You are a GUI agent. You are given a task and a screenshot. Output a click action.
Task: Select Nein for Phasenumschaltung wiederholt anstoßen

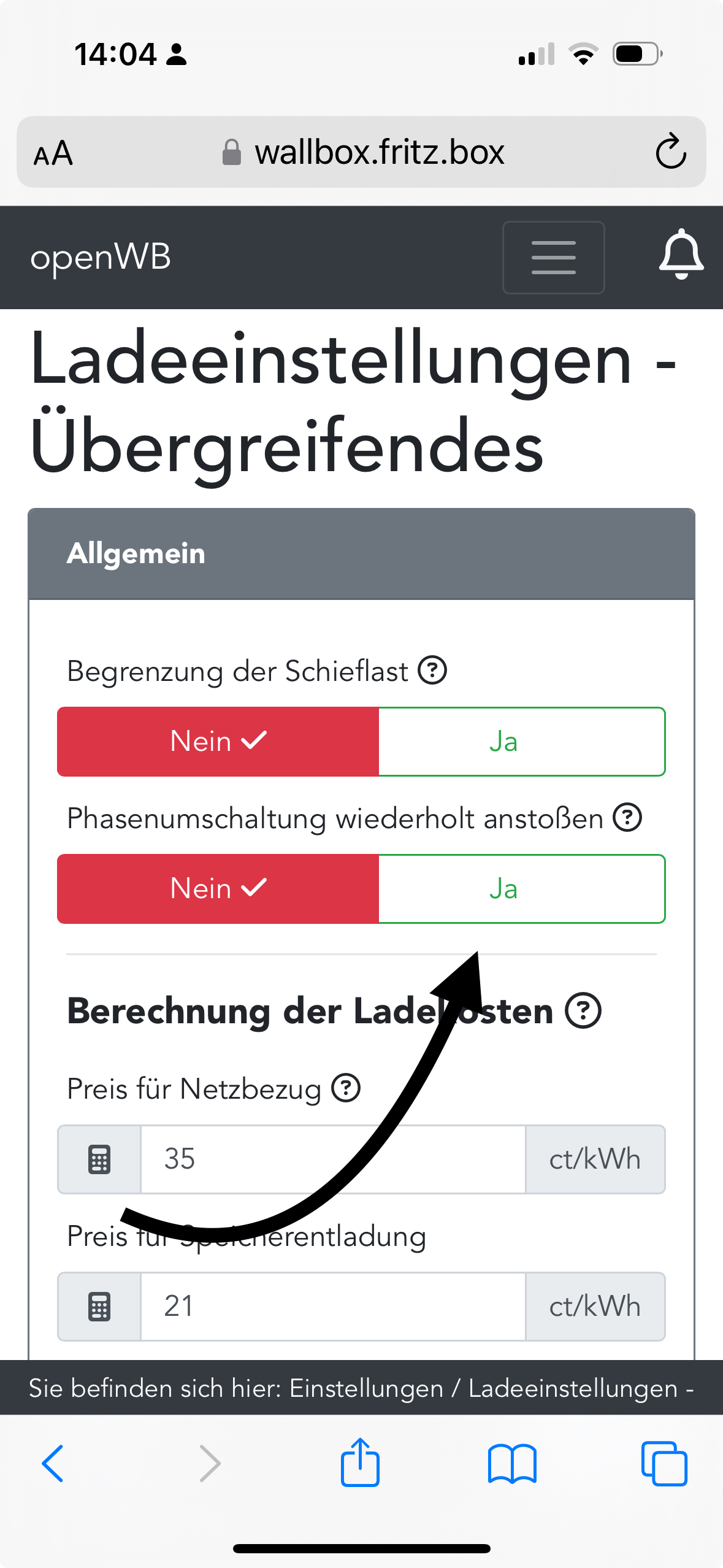(x=218, y=889)
